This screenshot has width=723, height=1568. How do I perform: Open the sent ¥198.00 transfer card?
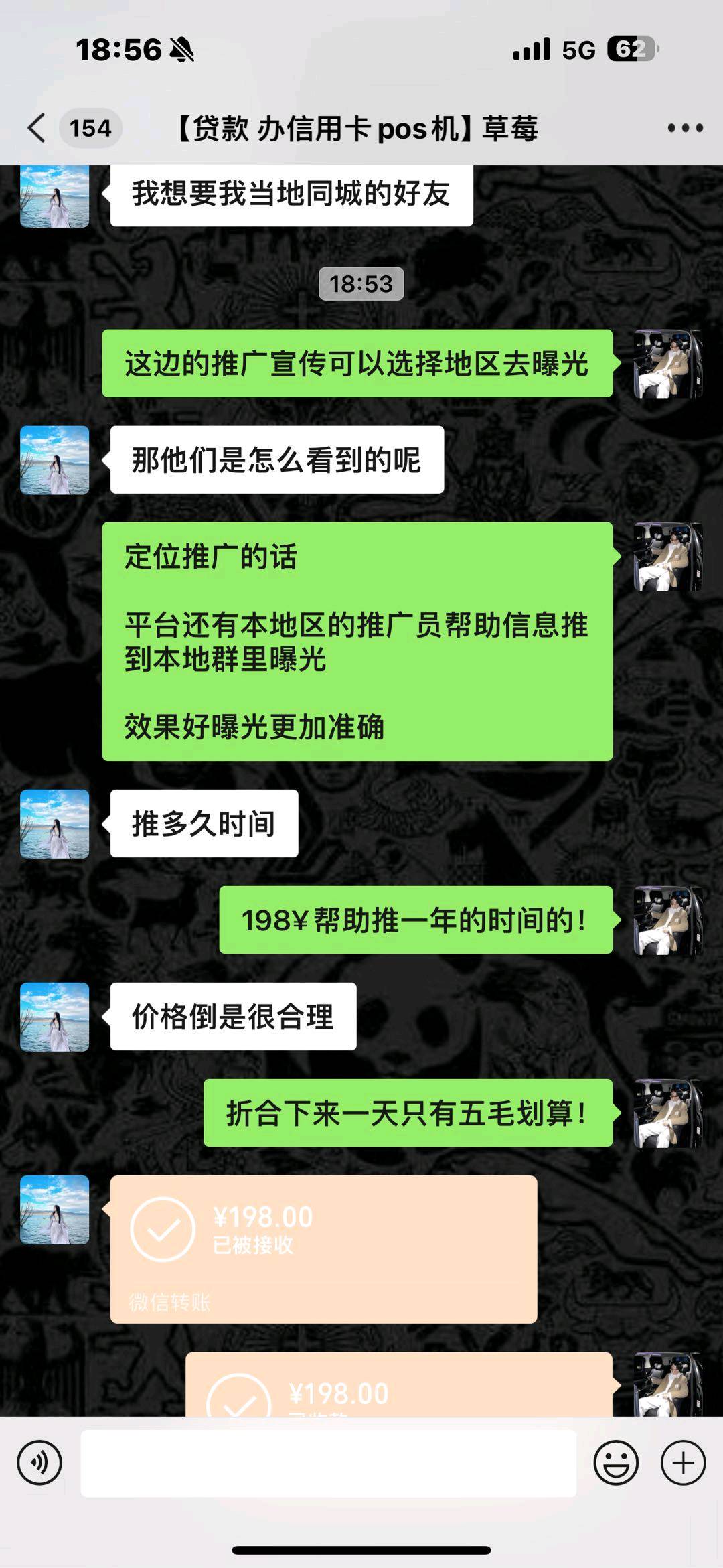click(x=398, y=1385)
